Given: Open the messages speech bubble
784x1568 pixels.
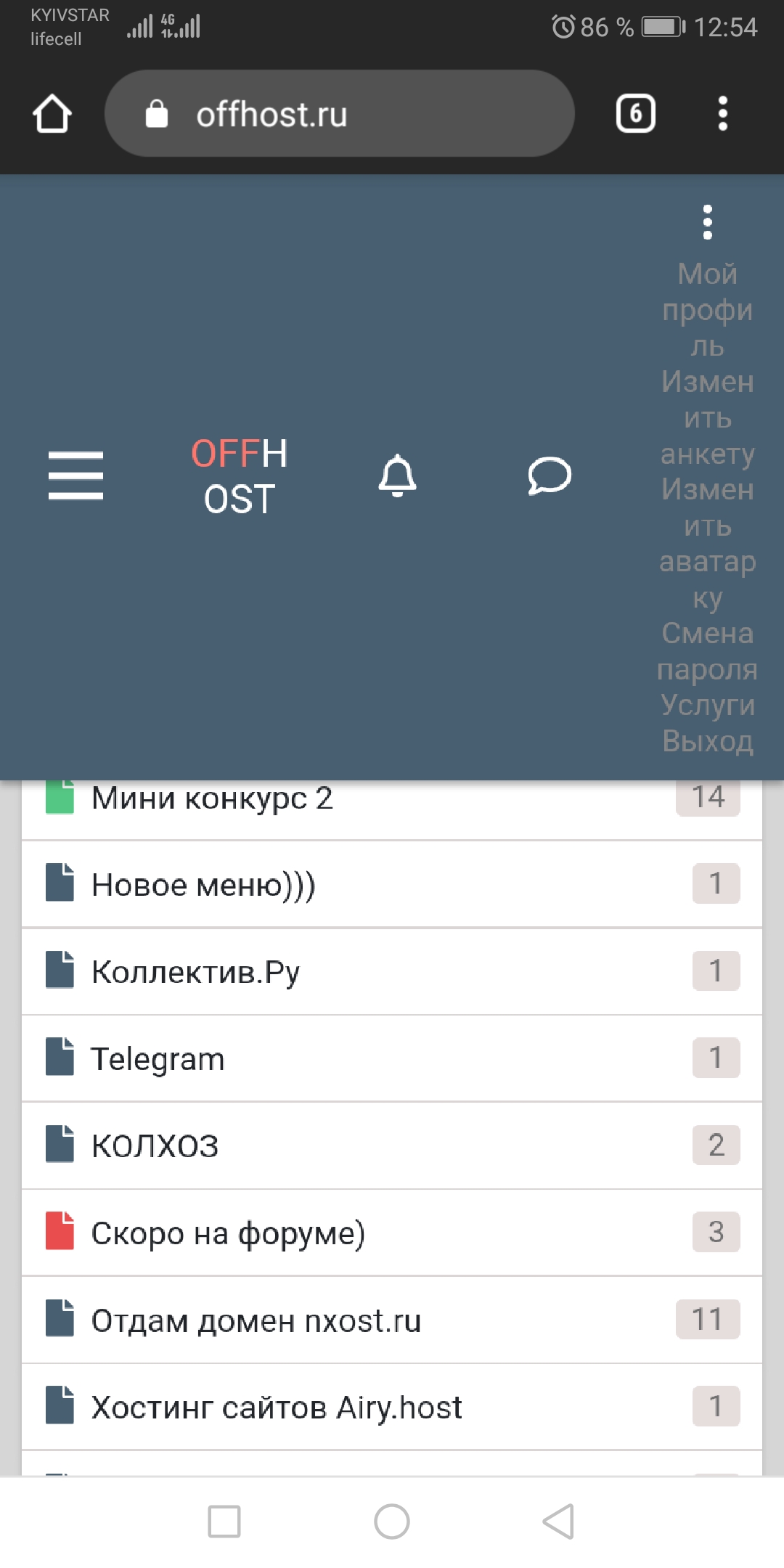Looking at the screenshot, I should [550, 476].
